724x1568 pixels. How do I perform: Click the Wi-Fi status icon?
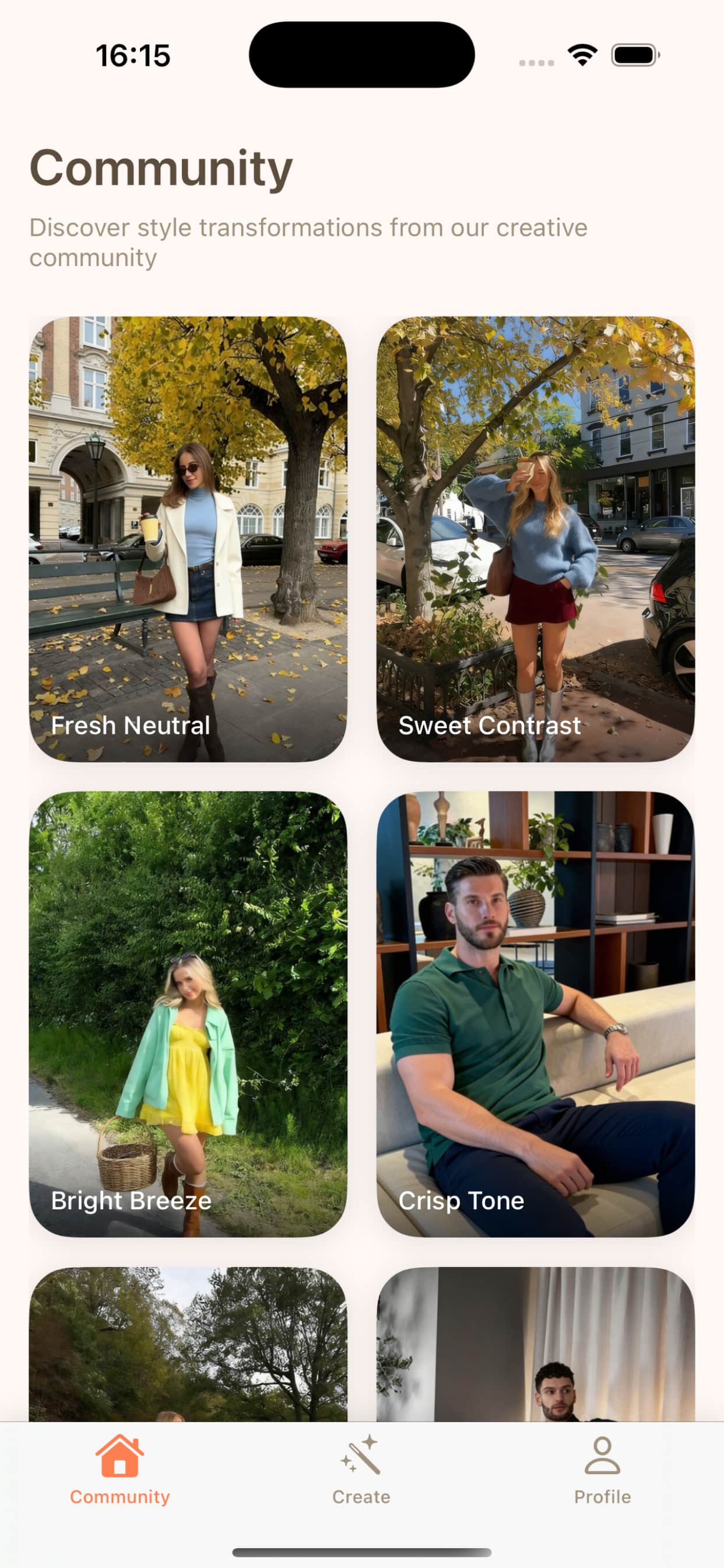580,57
